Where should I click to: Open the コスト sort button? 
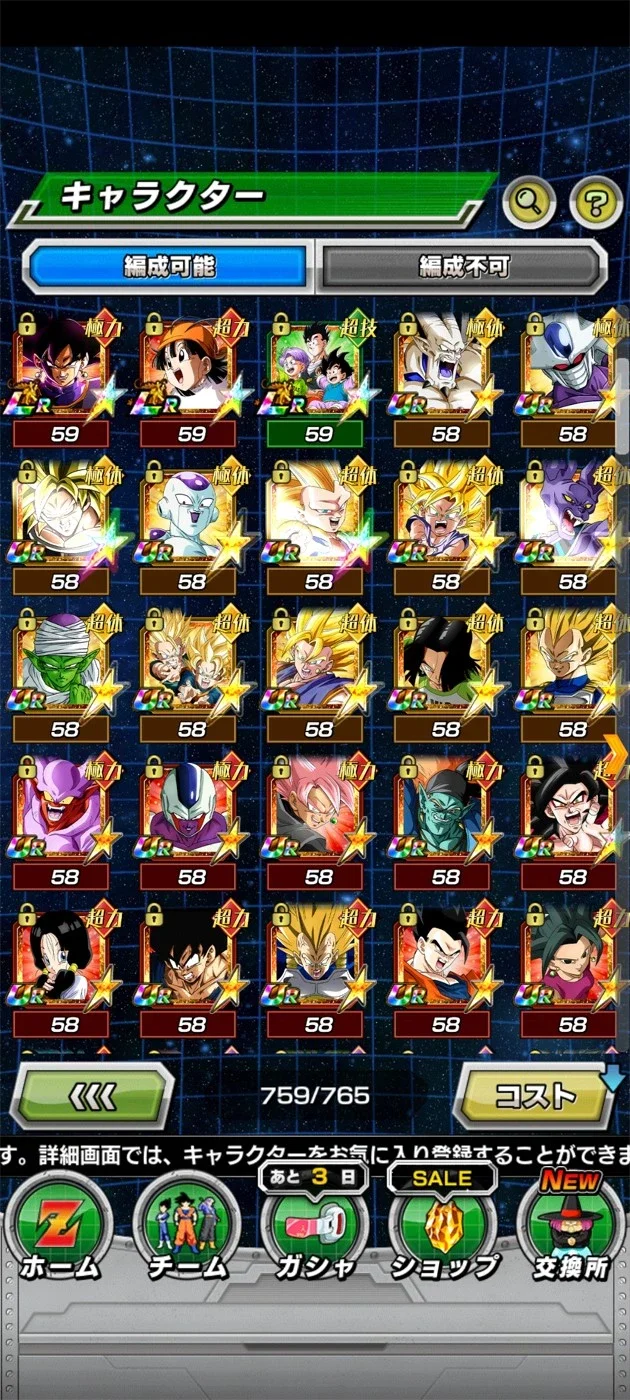pyautogui.click(x=537, y=1096)
